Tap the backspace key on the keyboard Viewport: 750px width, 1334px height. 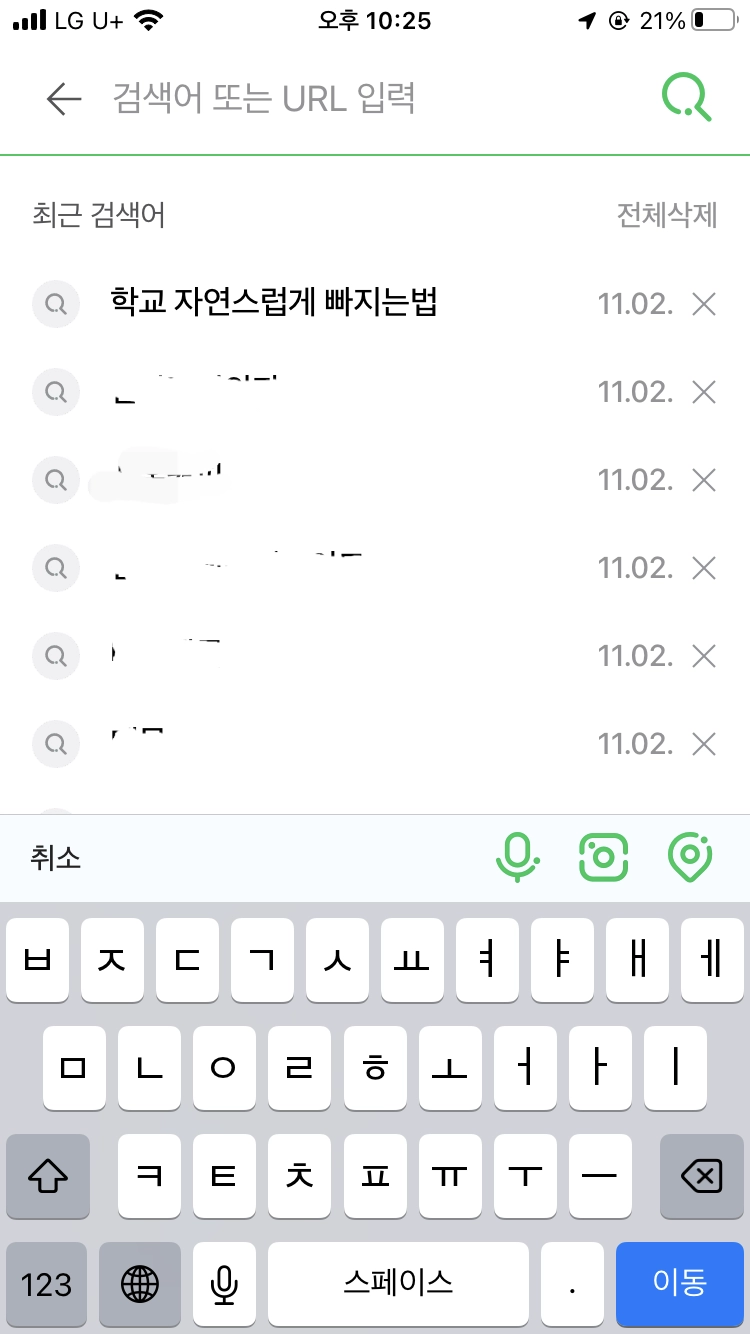[702, 1177]
